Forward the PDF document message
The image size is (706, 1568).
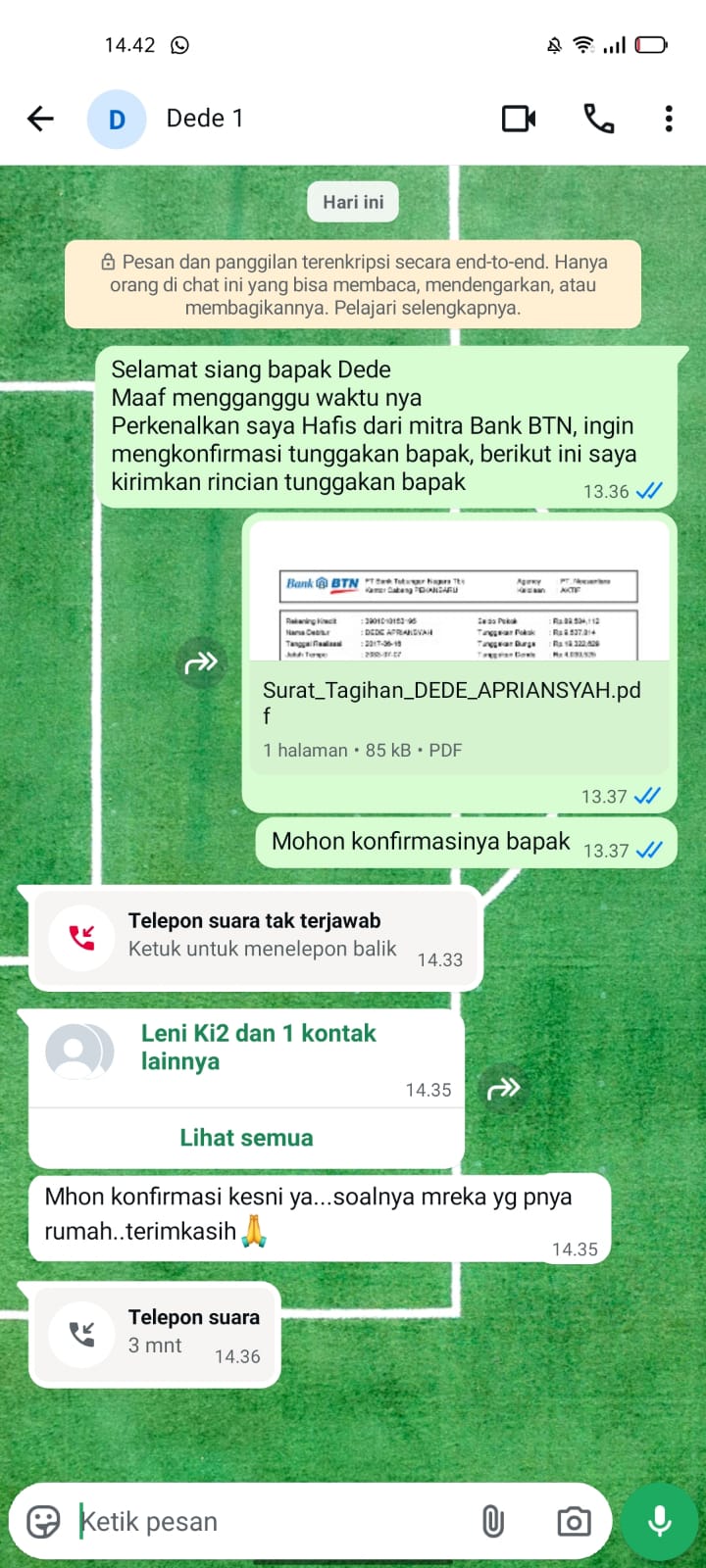(x=201, y=662)
